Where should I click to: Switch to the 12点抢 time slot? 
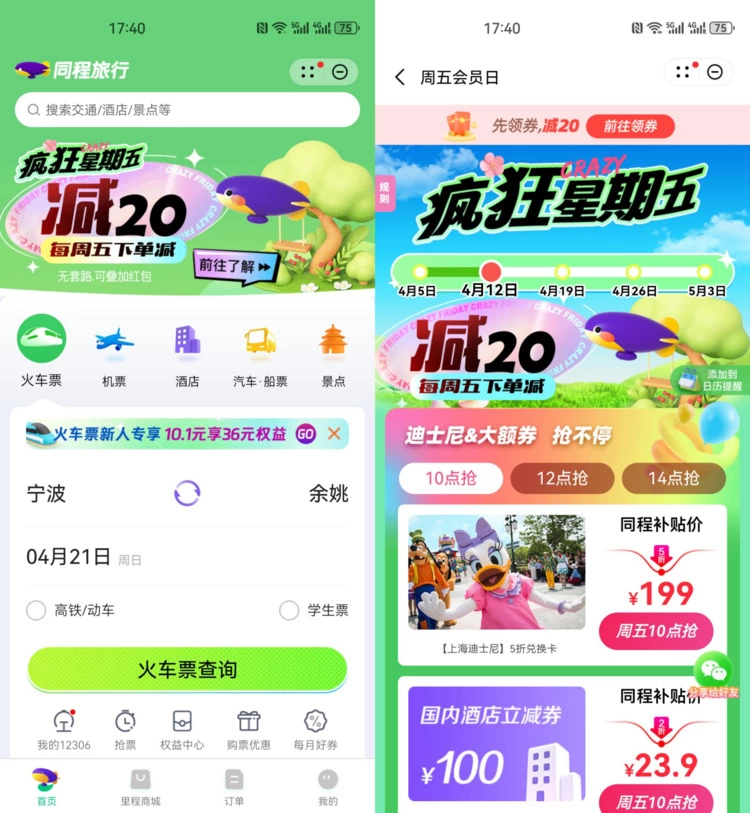point(562,478)
